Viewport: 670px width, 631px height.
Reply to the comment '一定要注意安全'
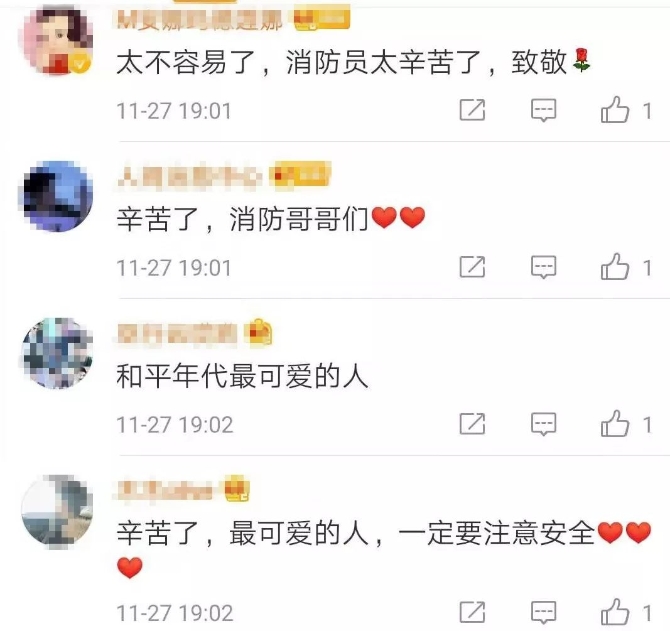pyautogui.click(x=543, y=611)
